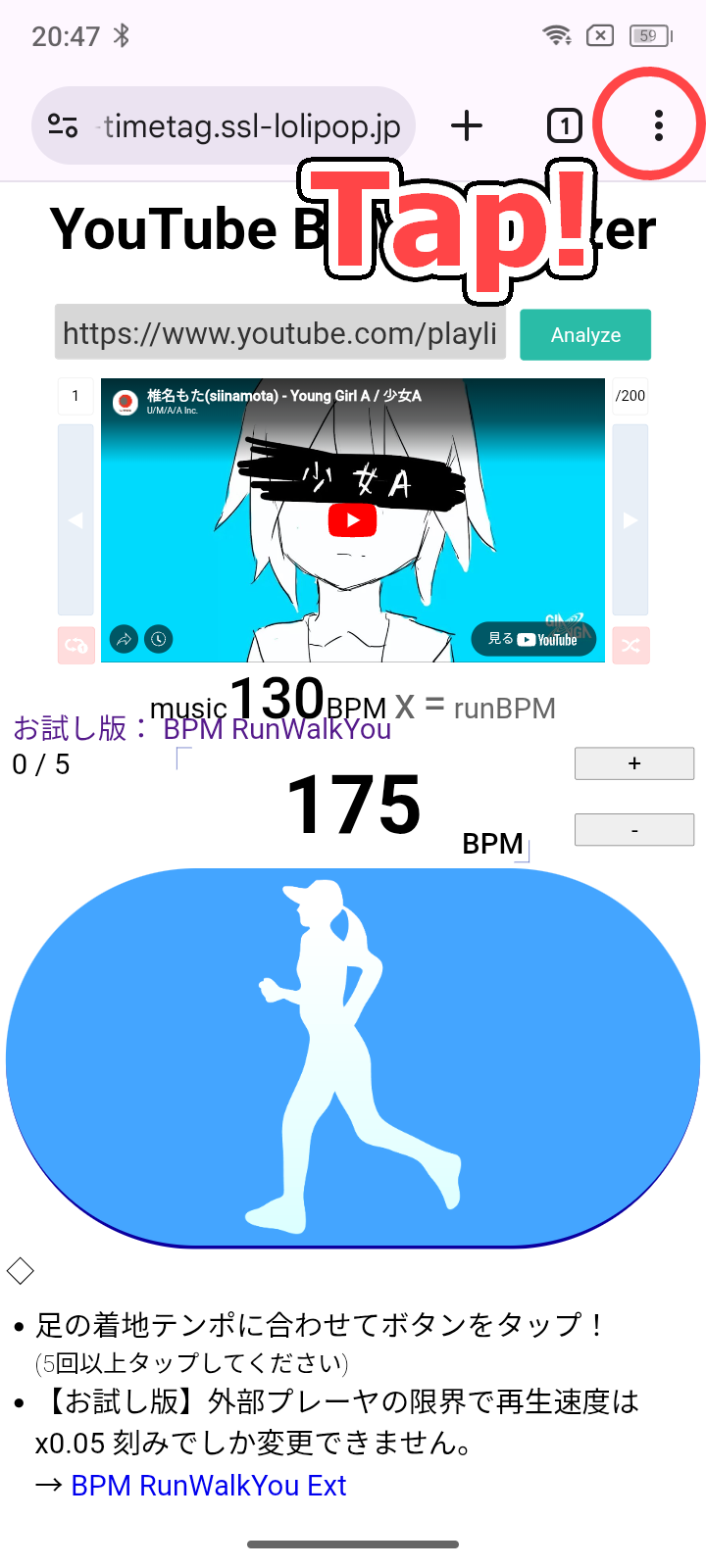Play the Young Girl A video
Viewport: 706px width, 1568px height.
click(x=353, y=520)
